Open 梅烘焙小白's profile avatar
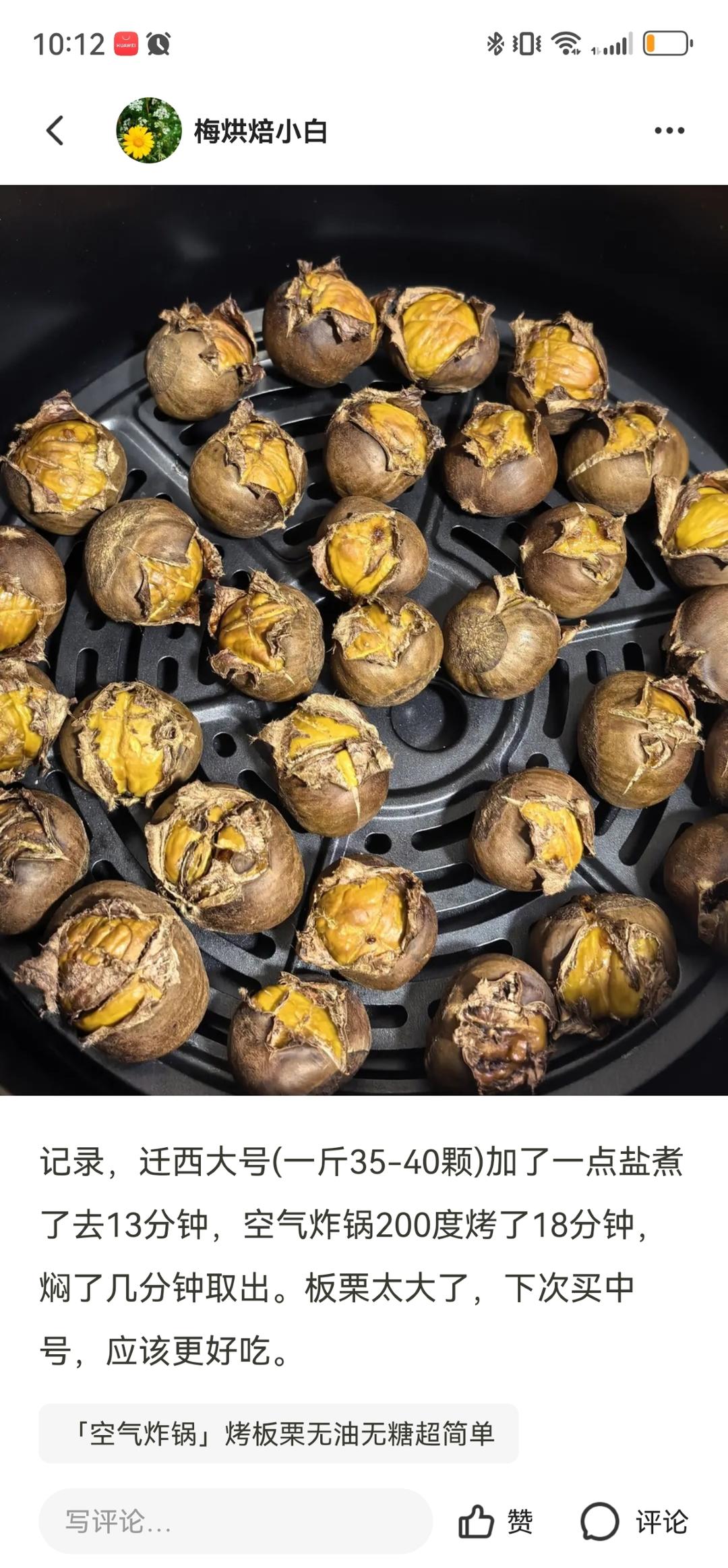Viewport: 728px width, 1568px height. (148, 130)
